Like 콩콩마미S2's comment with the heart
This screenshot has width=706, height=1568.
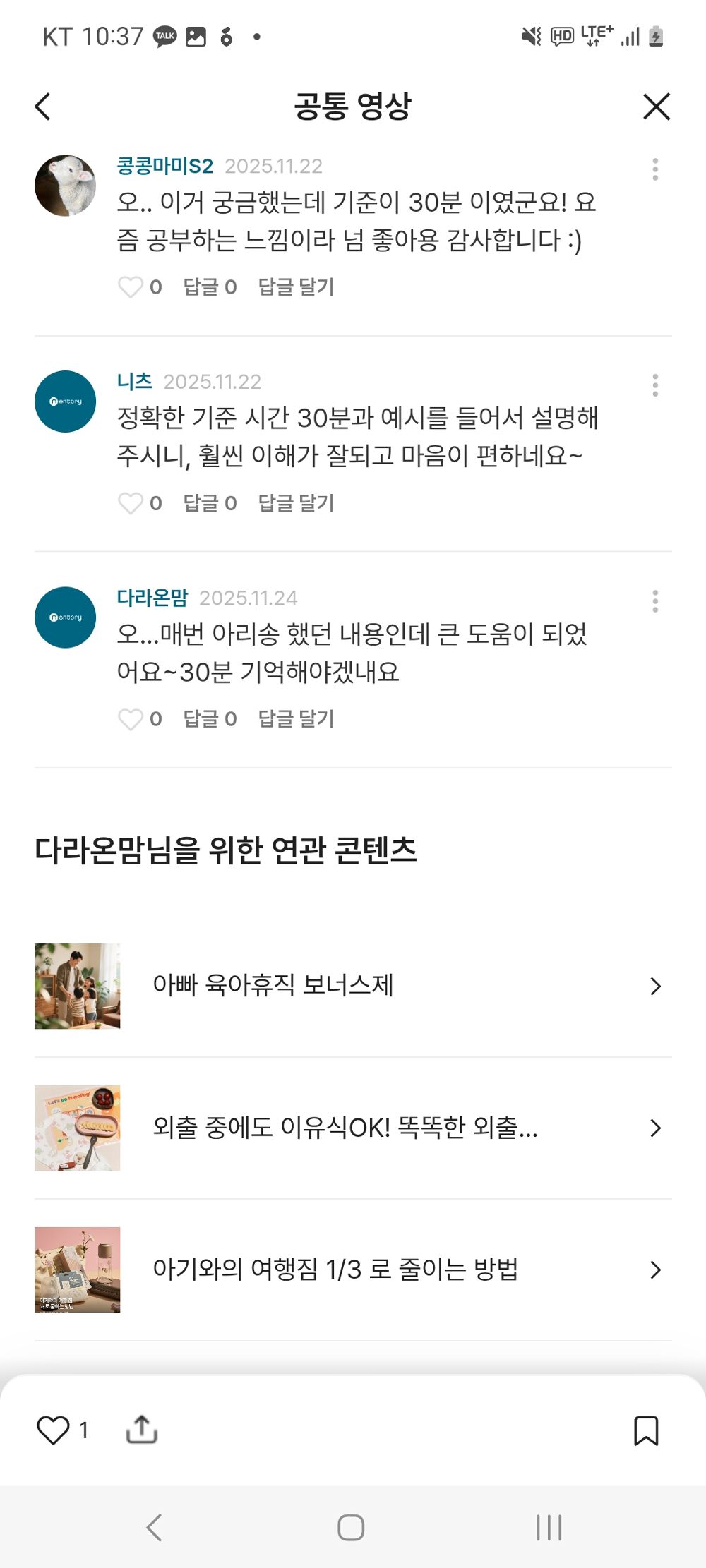[x=132, y=287]
